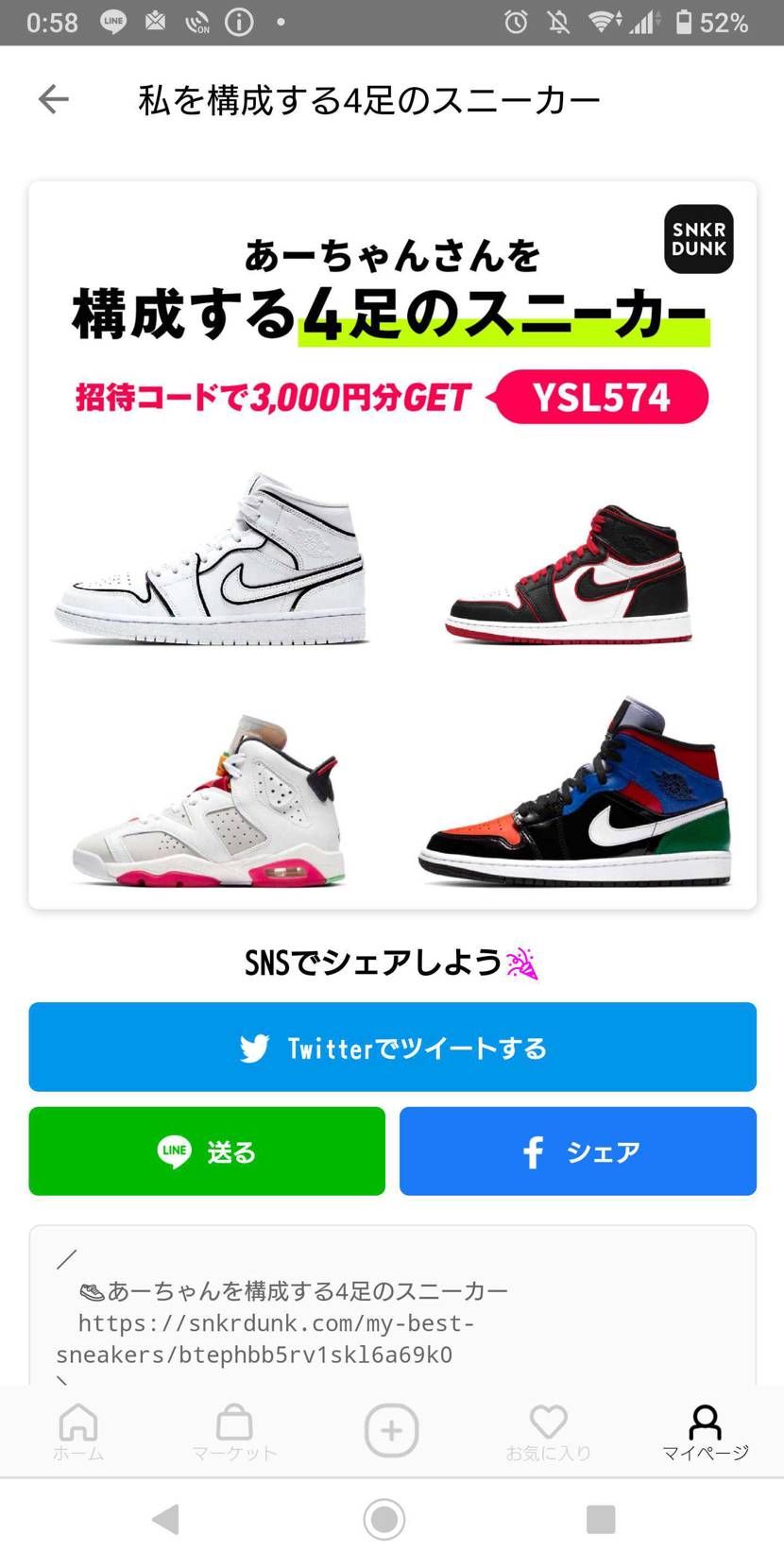Open the マーケット tab

[x=234, y=1431]
